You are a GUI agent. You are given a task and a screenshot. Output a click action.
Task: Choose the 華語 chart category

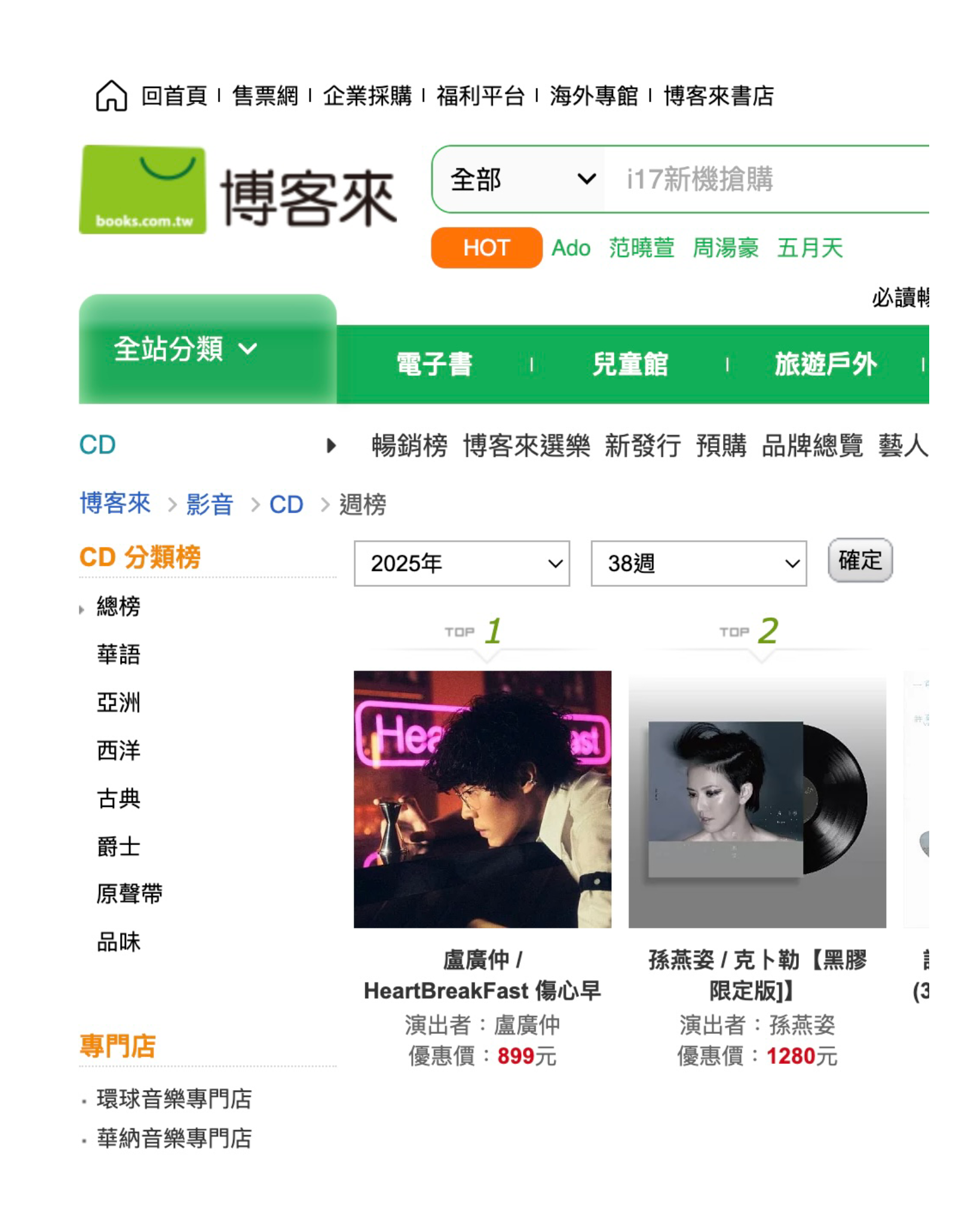[118, 654]
